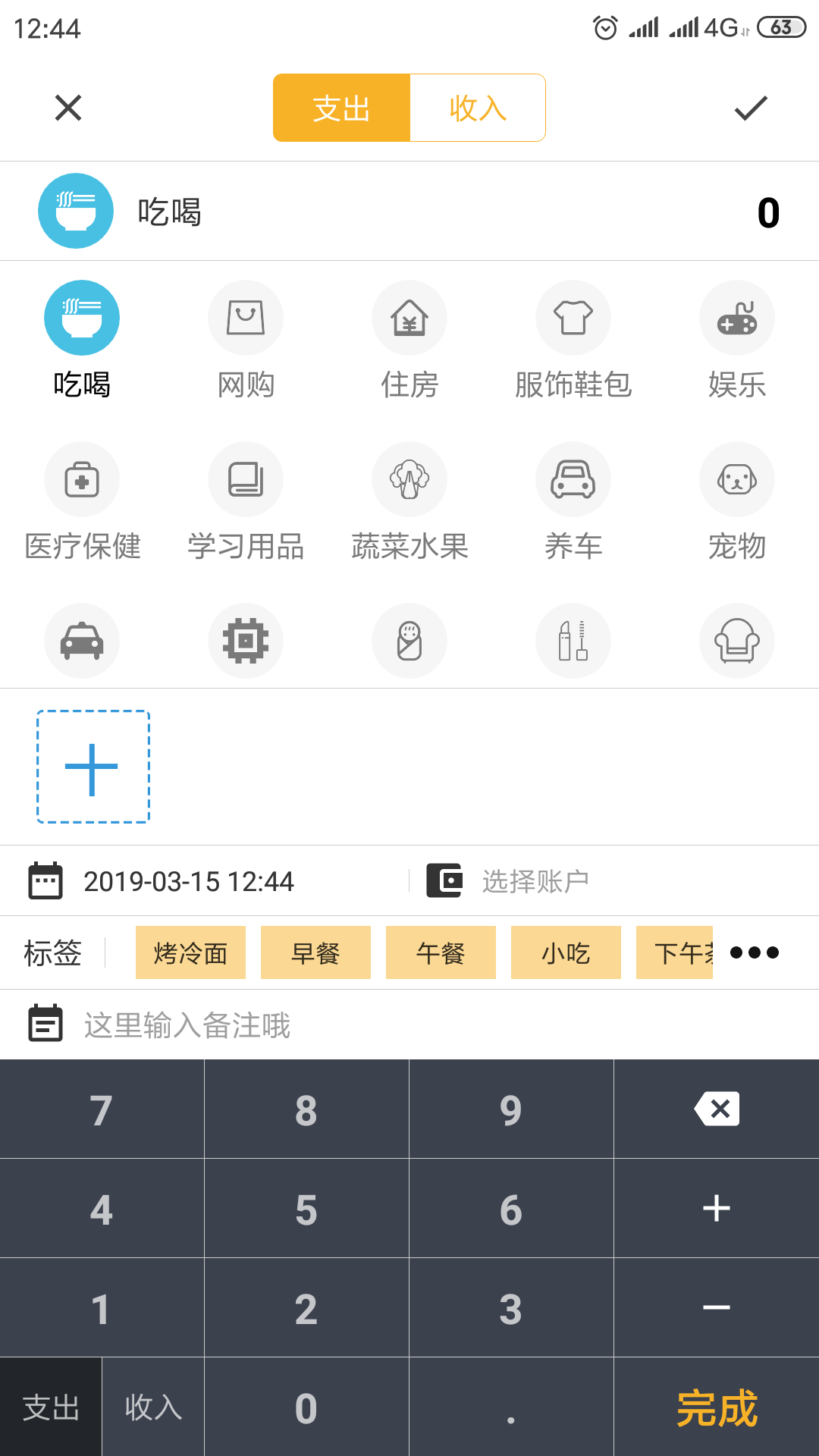Select the taxi category icon
819x1456 pixels.
coord(82,641)
